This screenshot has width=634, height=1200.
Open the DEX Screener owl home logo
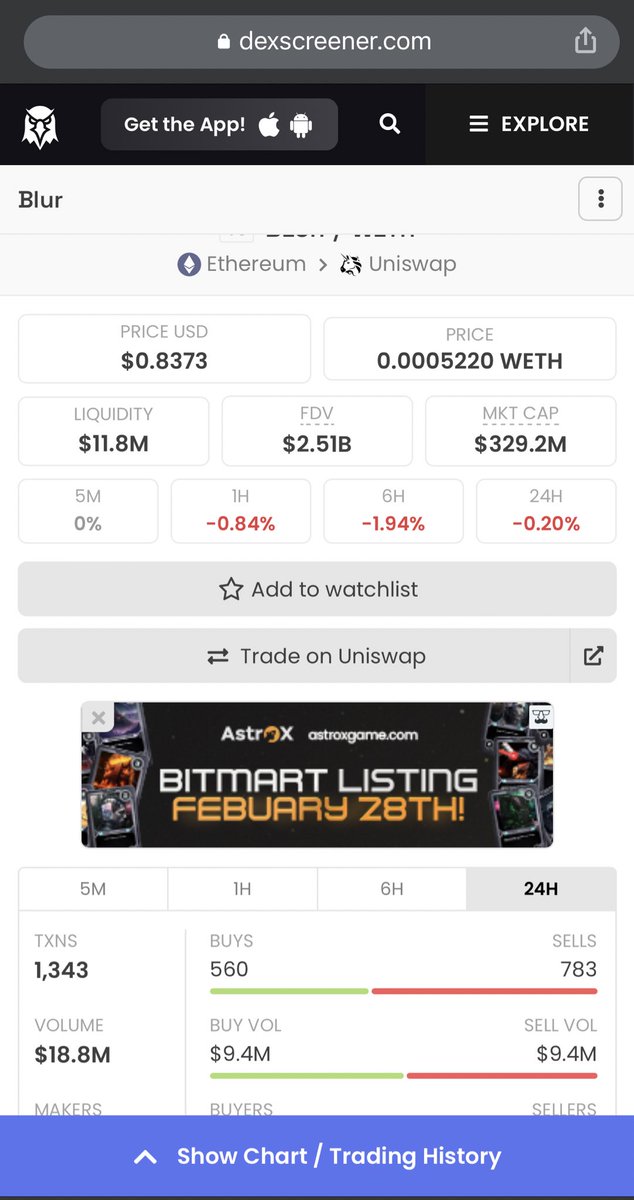(x=40, y=125)
